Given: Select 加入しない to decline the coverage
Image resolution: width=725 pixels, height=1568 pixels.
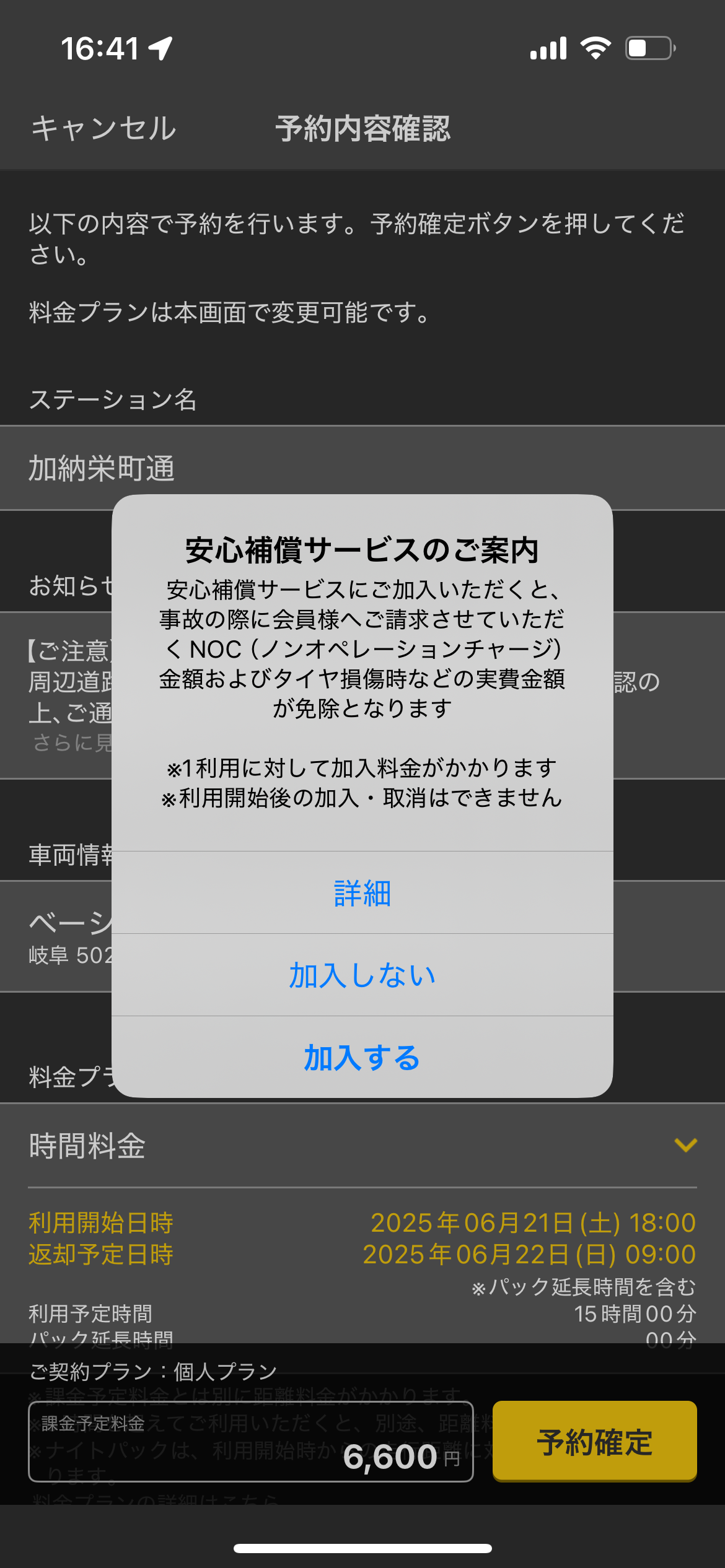Looking at the screenshot, I should [362, 975].
